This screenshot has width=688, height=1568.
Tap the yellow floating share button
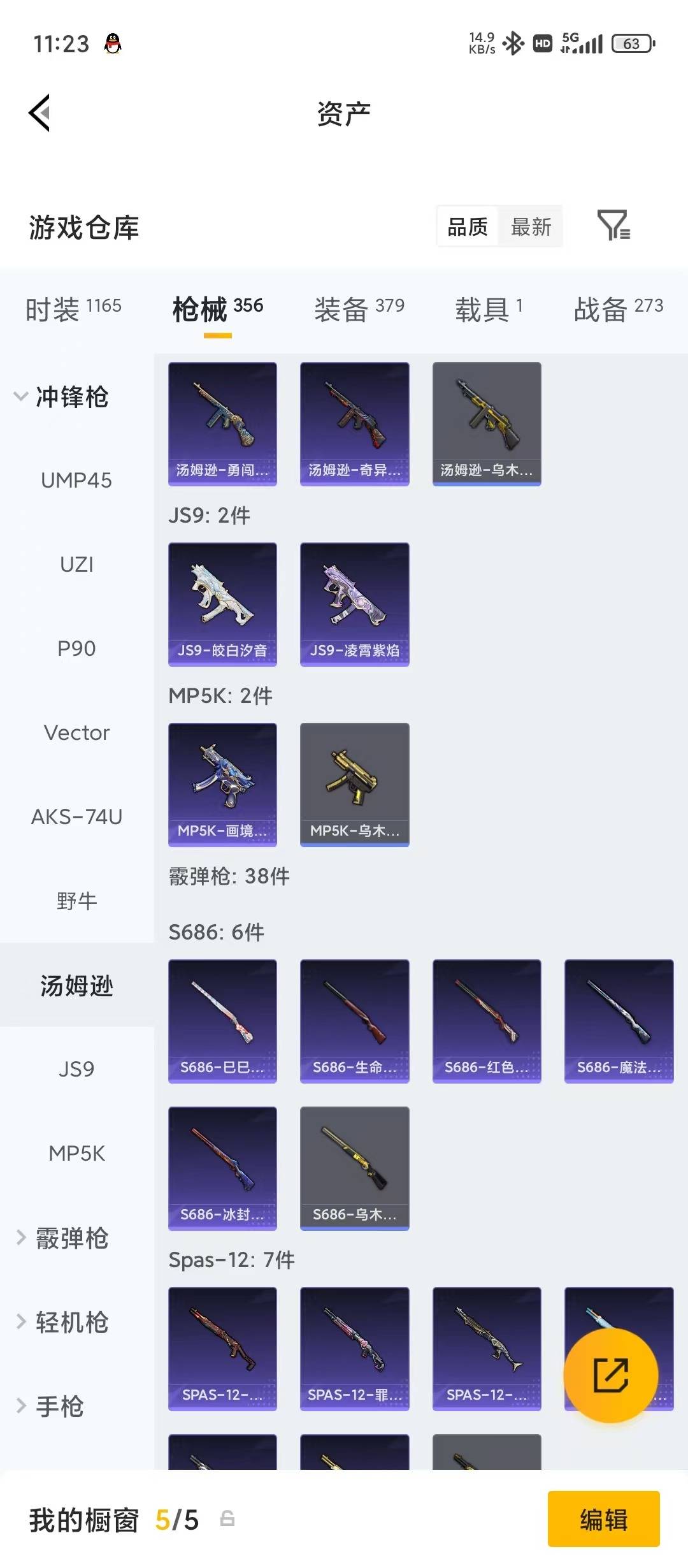point(610,1376)
